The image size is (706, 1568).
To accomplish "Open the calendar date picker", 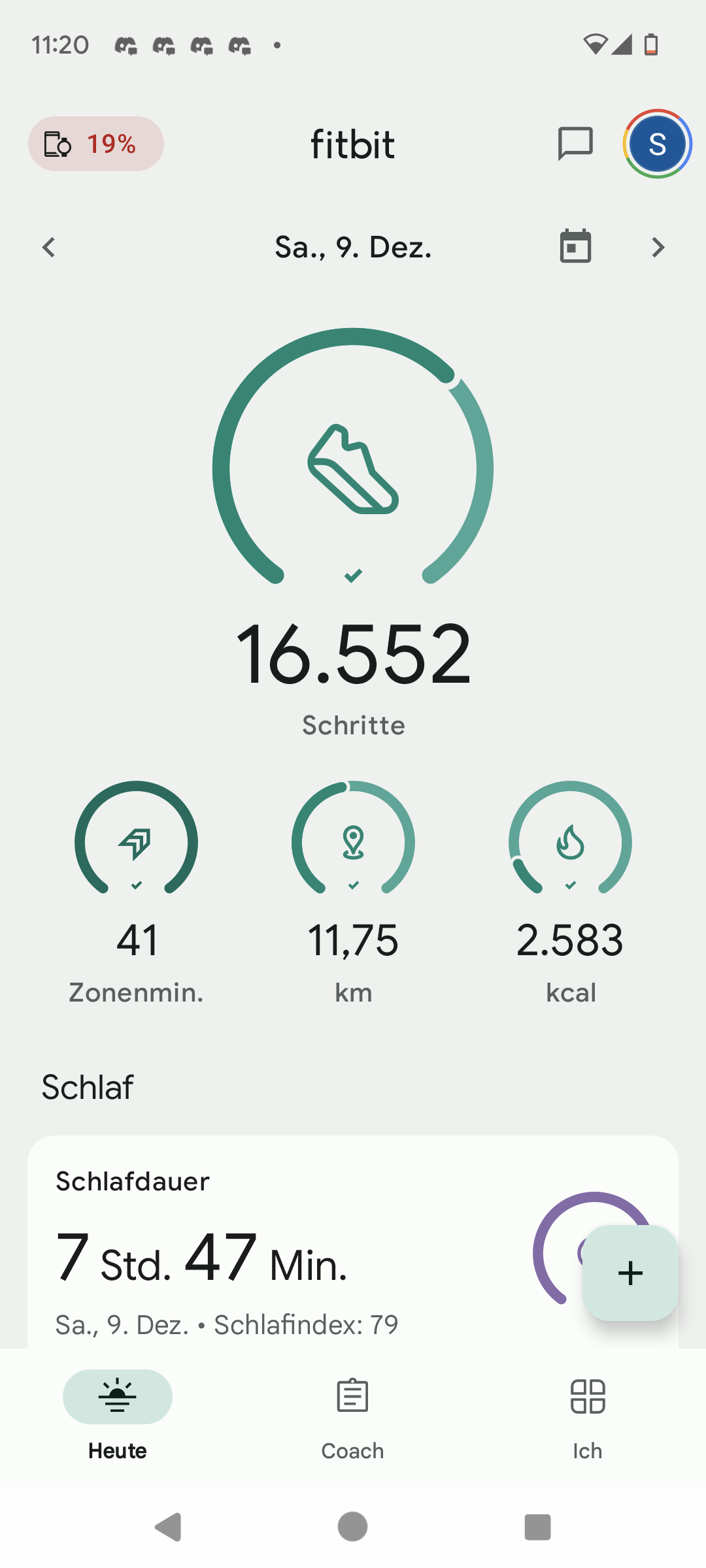I will tap(575, 247).
